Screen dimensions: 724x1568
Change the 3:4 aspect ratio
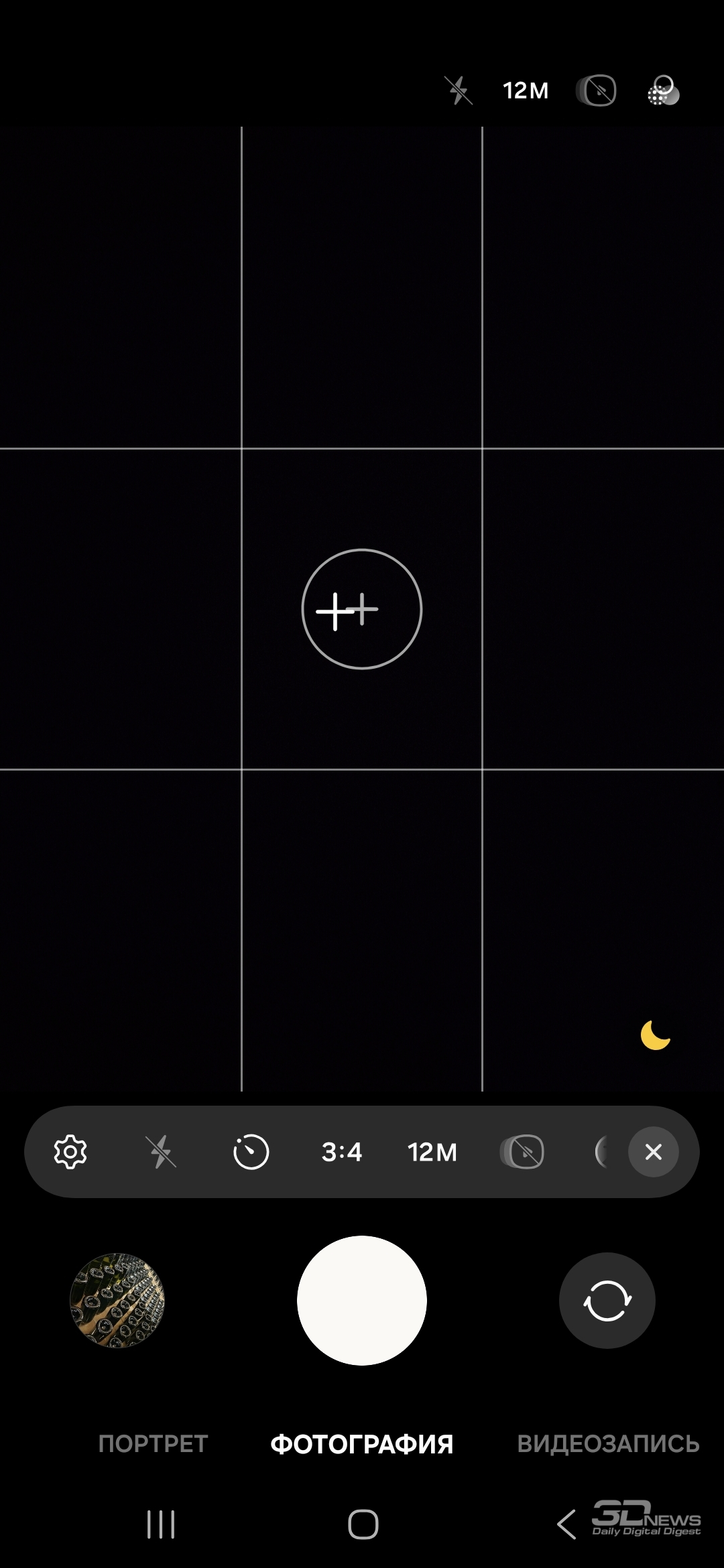[342, 1152]
